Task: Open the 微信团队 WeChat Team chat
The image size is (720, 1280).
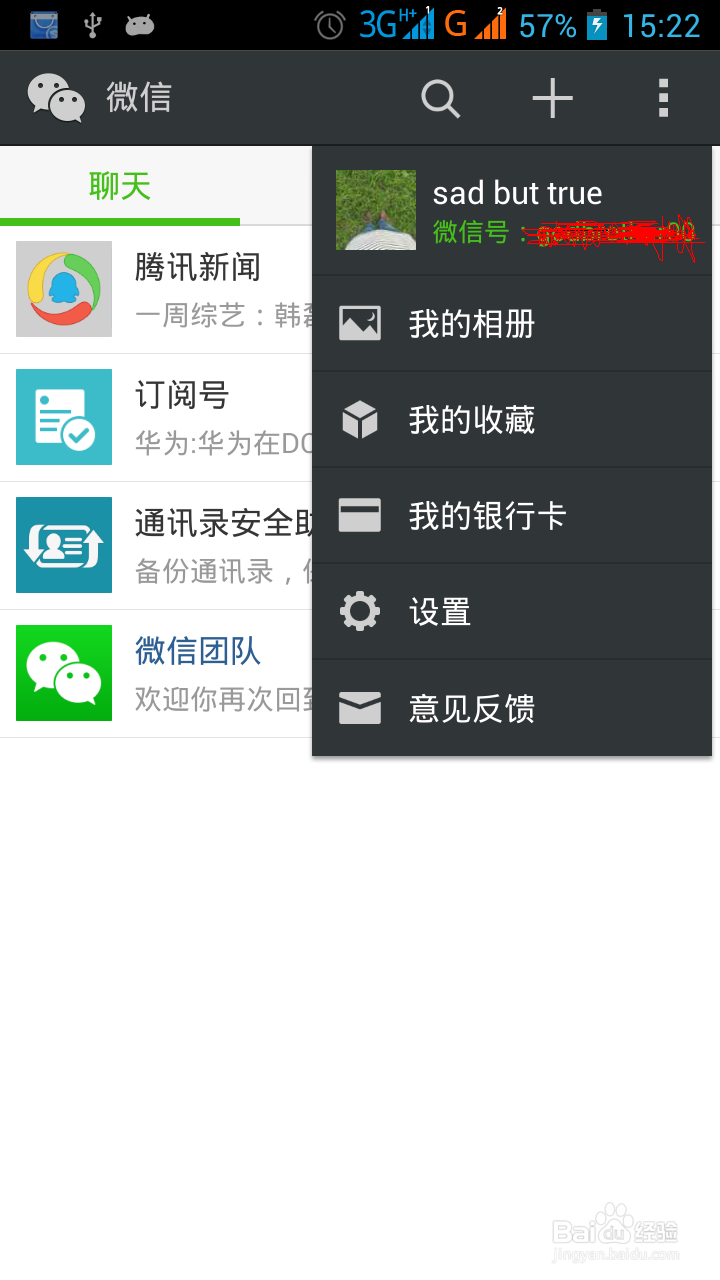Action: coord(63,673)
